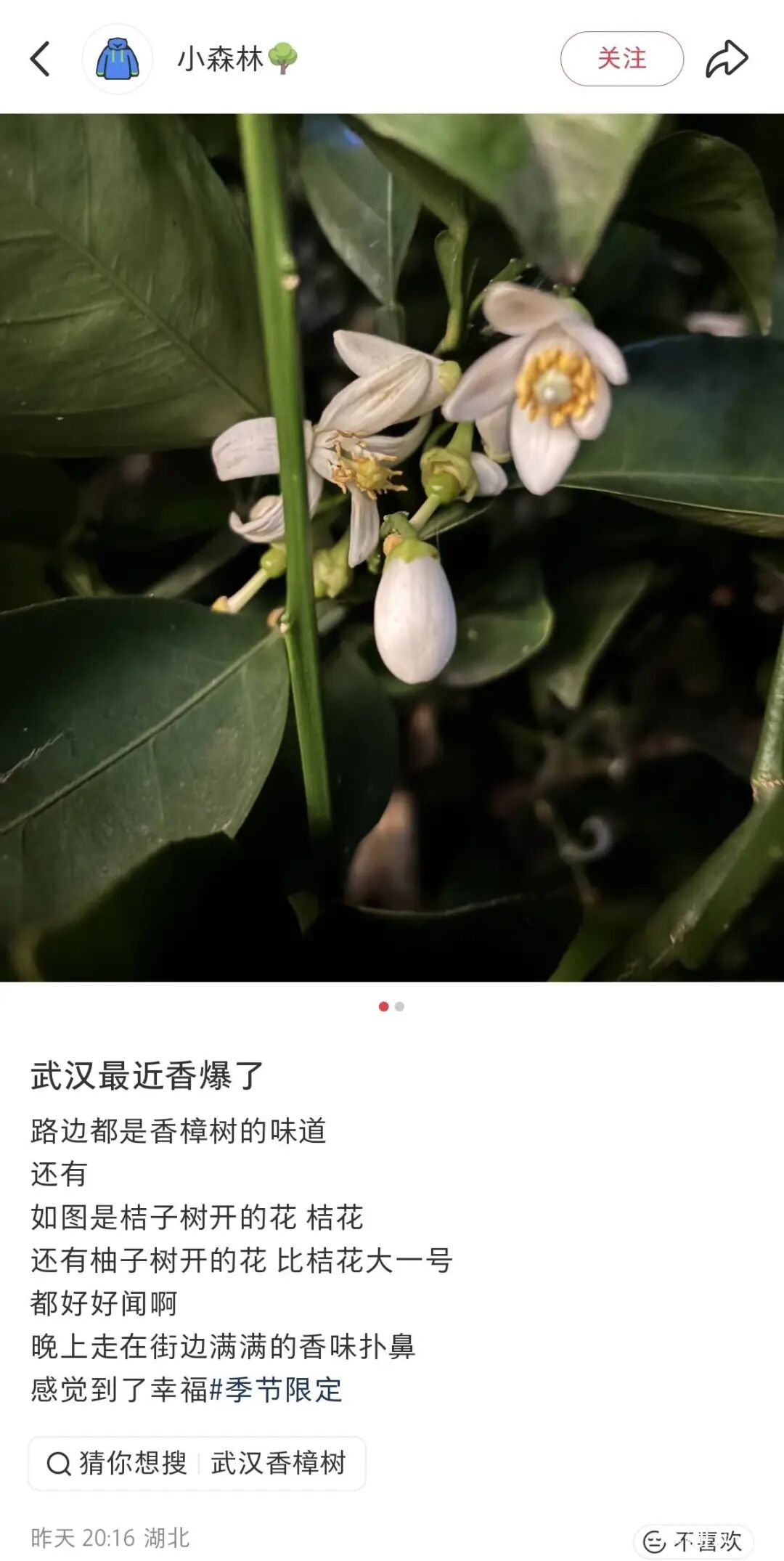Search suggested term 武汉香樟树
This screenshot has width=784, height=1561.
point(278,1463)
